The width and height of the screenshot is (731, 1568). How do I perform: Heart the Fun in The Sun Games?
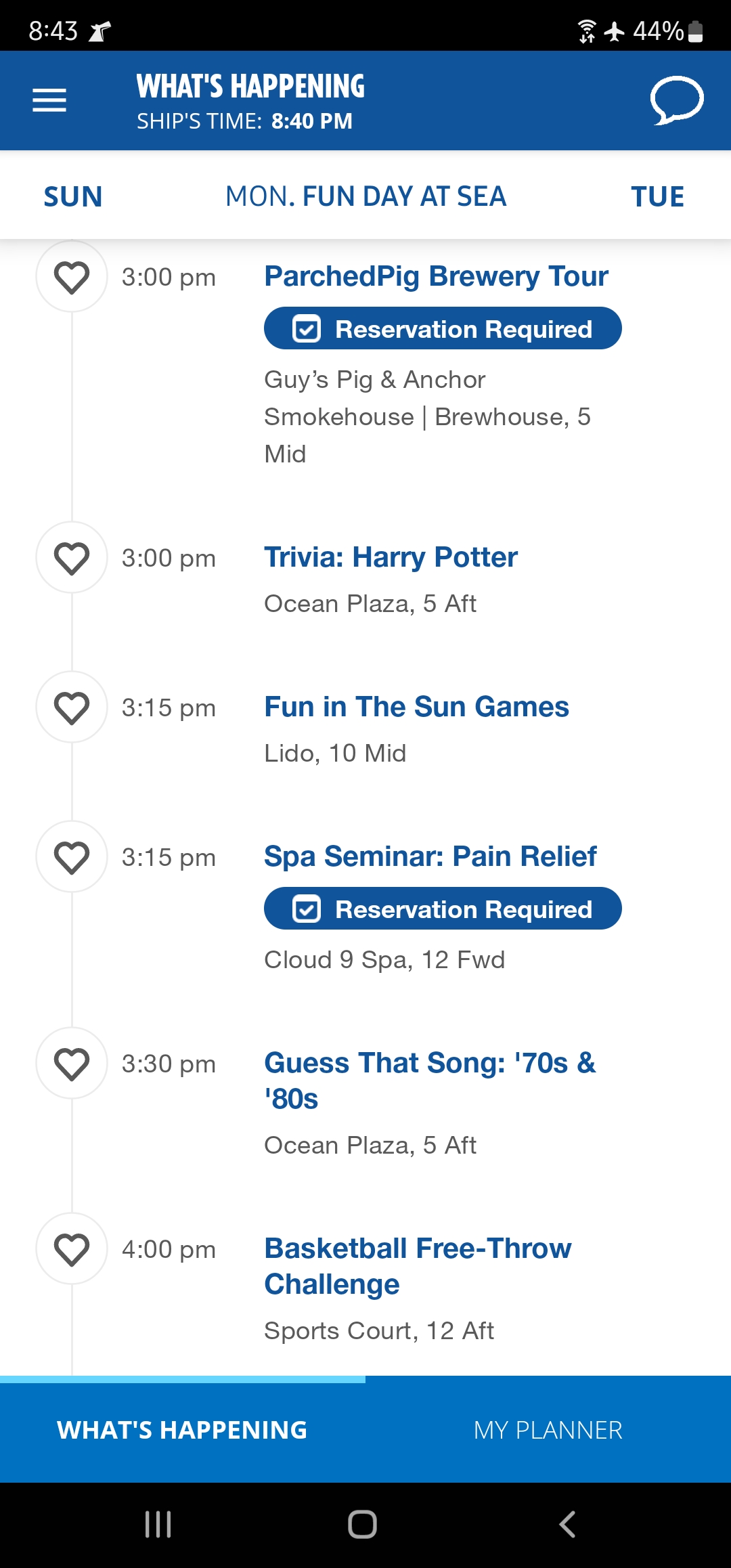(x=72, y=707)
